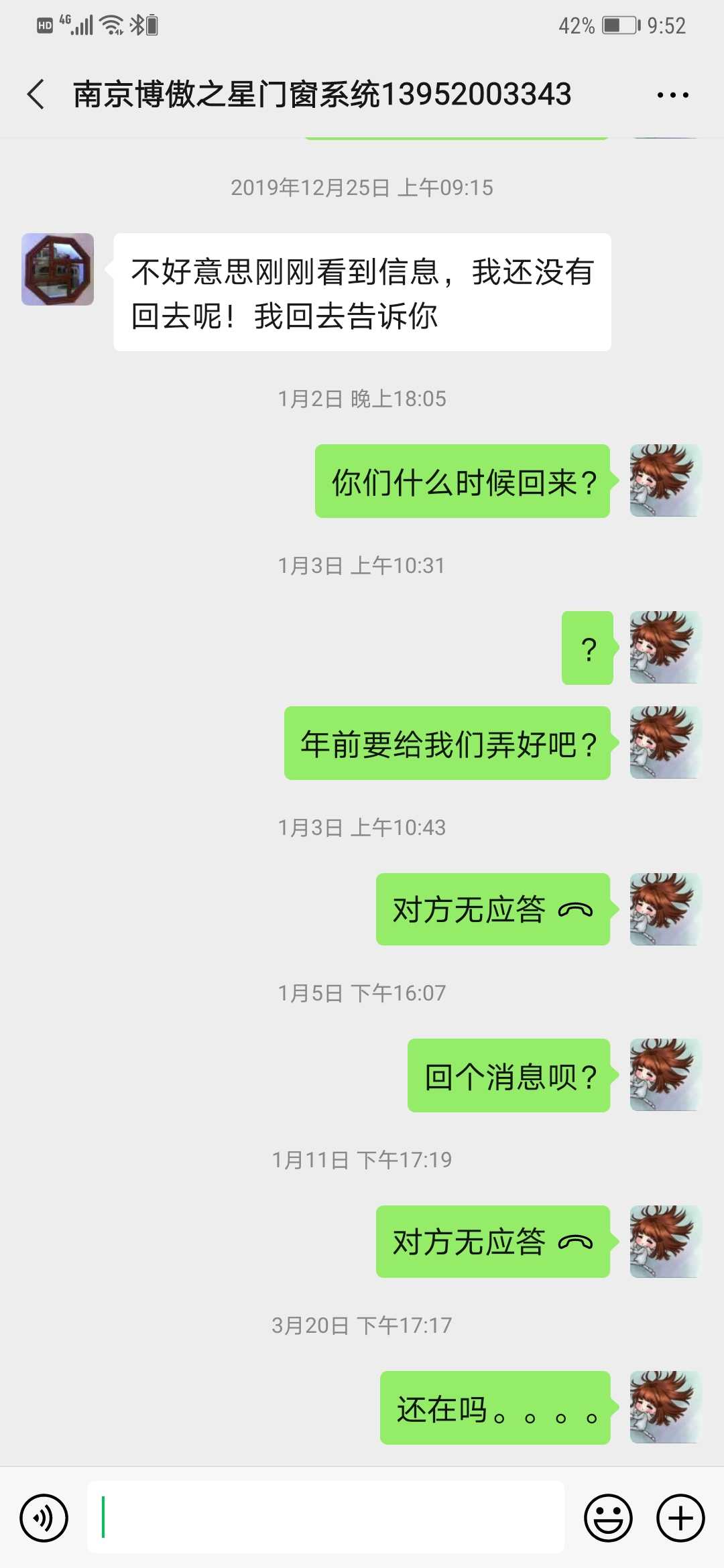Viewport: 724px width, 1568px height.
Task: Redial the unanswered call from 1月11日 下午17:19
Action: pyautogui.click(x=493, y=1242)
